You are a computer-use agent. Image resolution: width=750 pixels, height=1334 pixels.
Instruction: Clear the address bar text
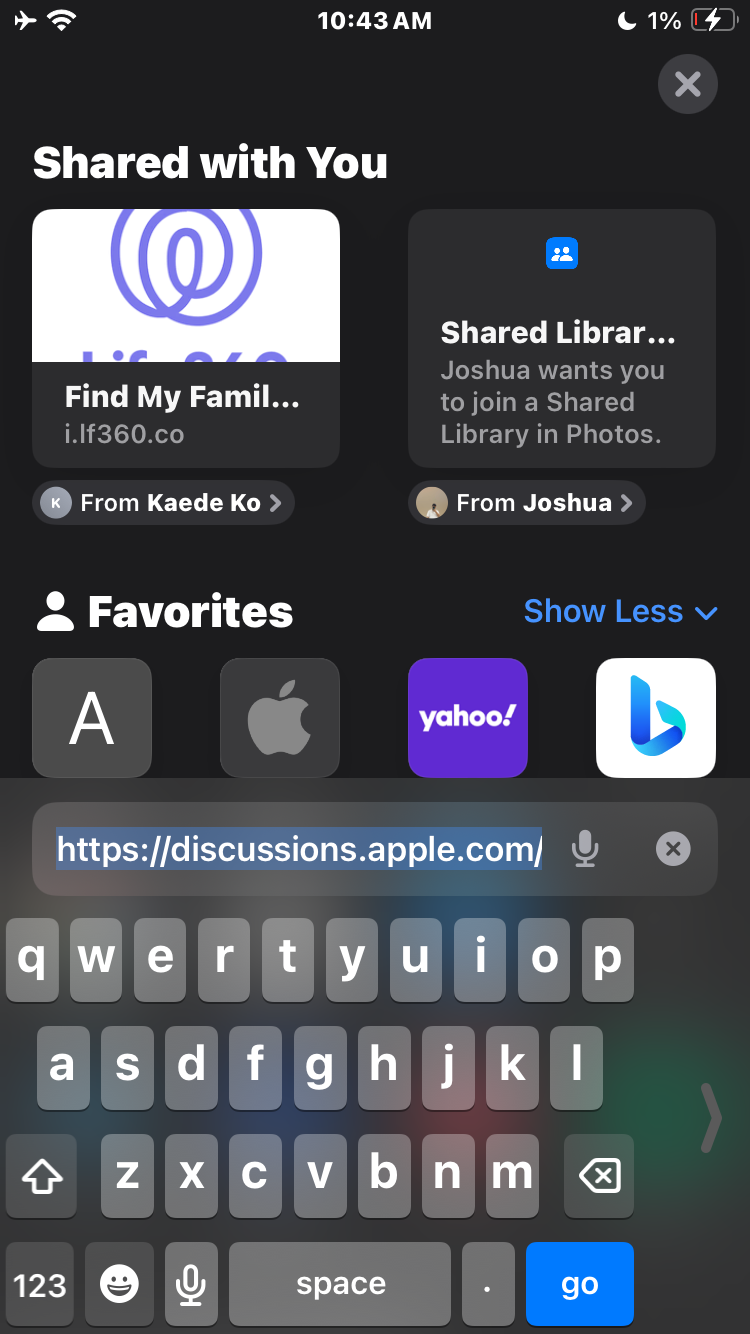[x=673, y=850]
